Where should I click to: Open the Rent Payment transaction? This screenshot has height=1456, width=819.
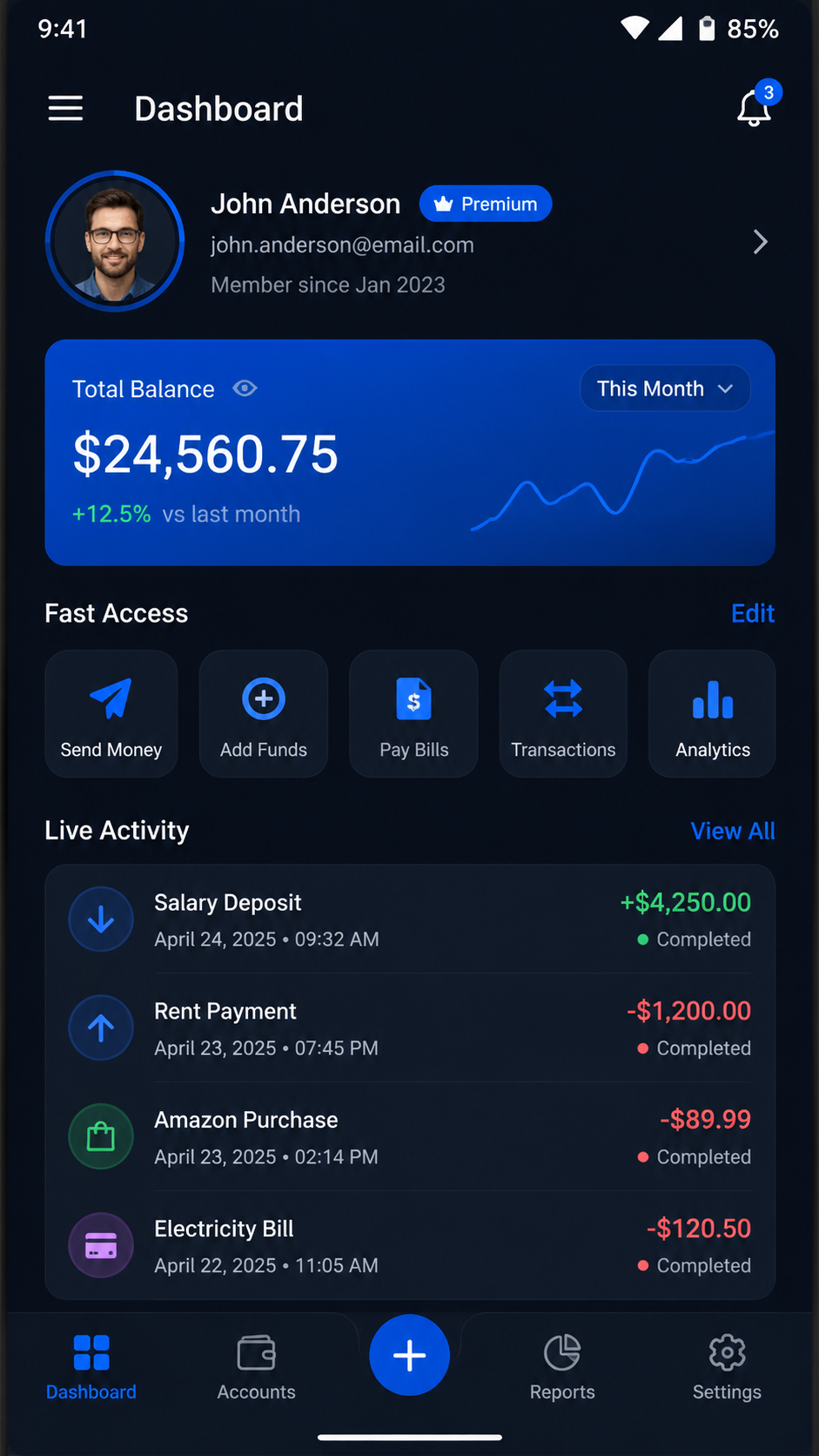(410, 1028)
